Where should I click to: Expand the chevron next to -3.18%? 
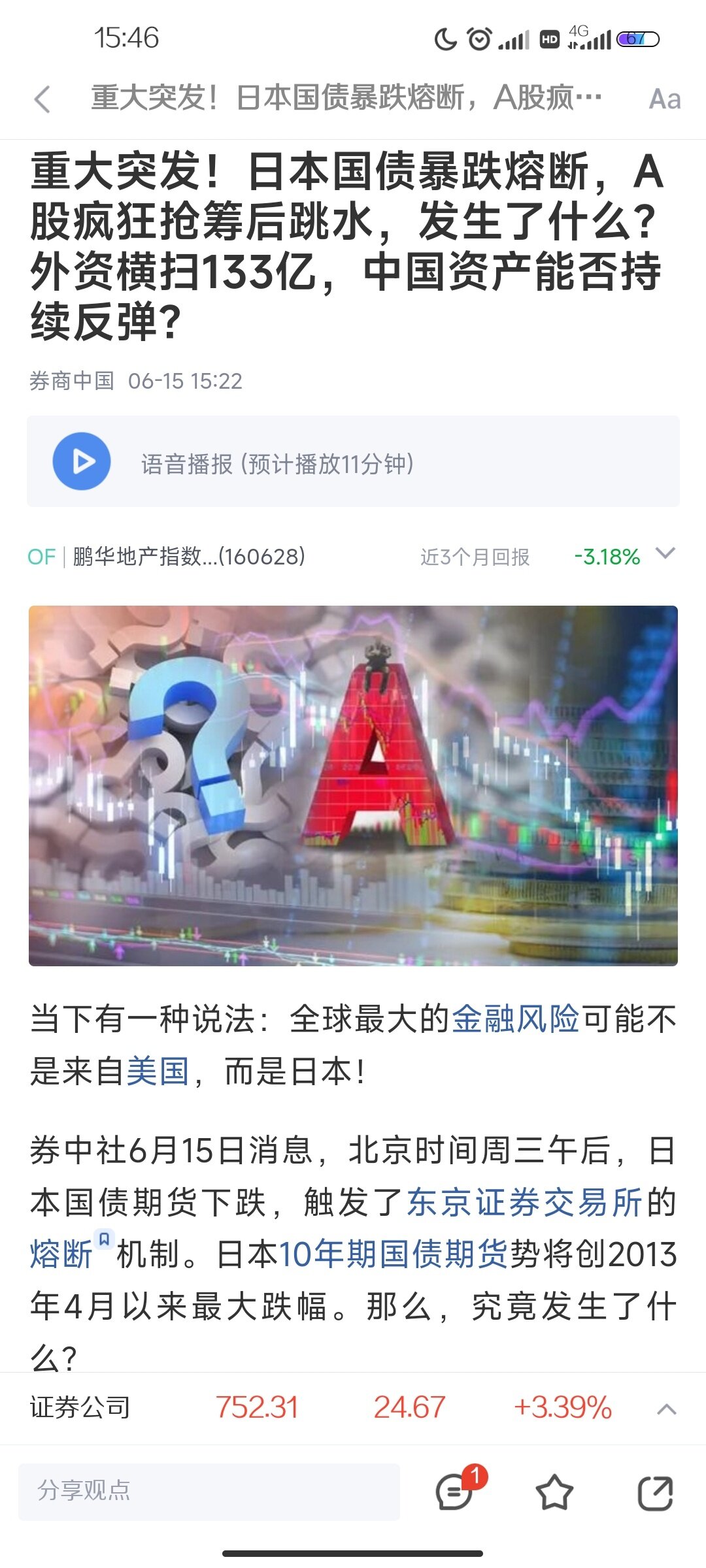tap(665, 554)
